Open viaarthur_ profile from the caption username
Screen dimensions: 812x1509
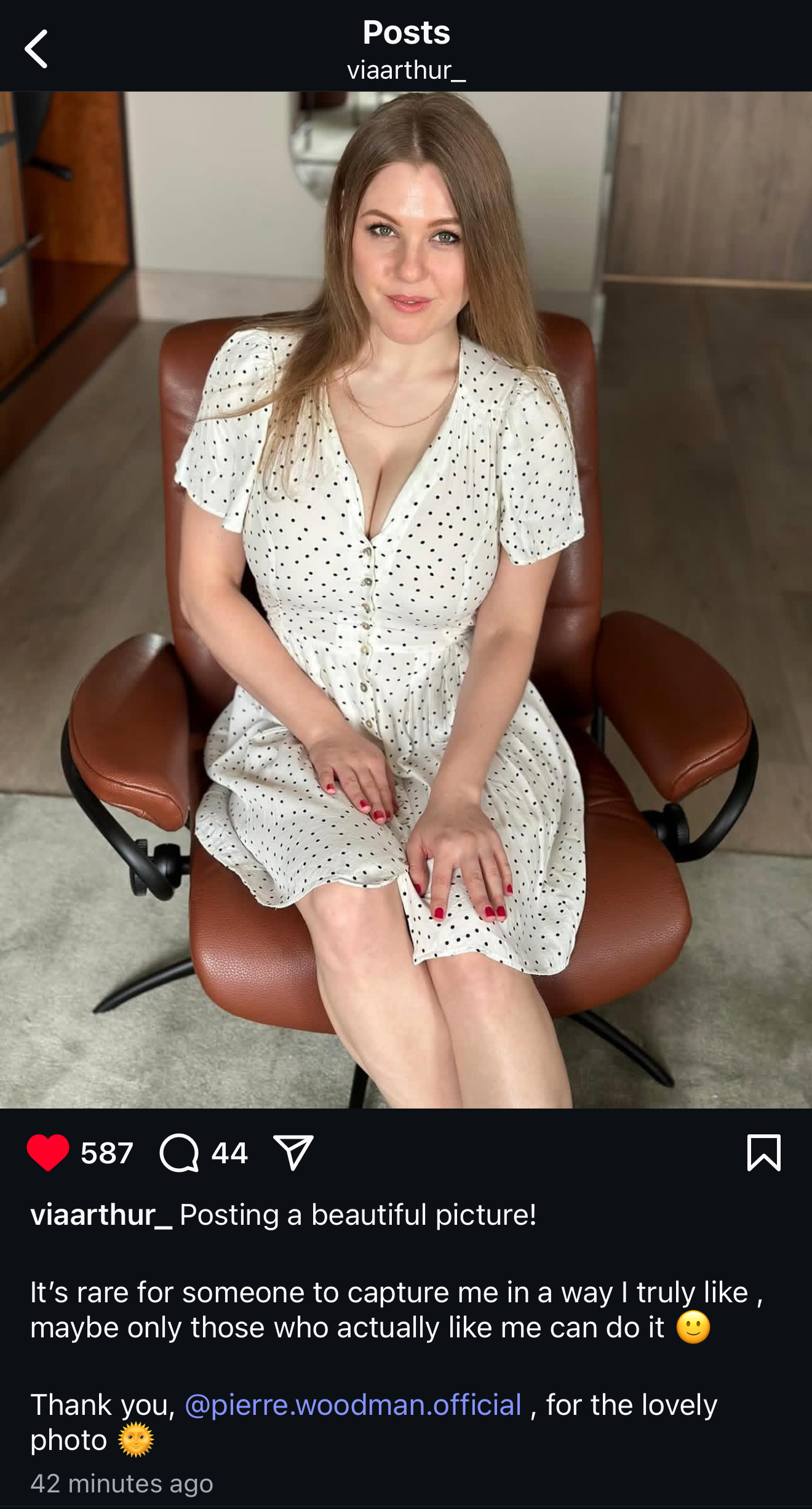(101, 1215)
